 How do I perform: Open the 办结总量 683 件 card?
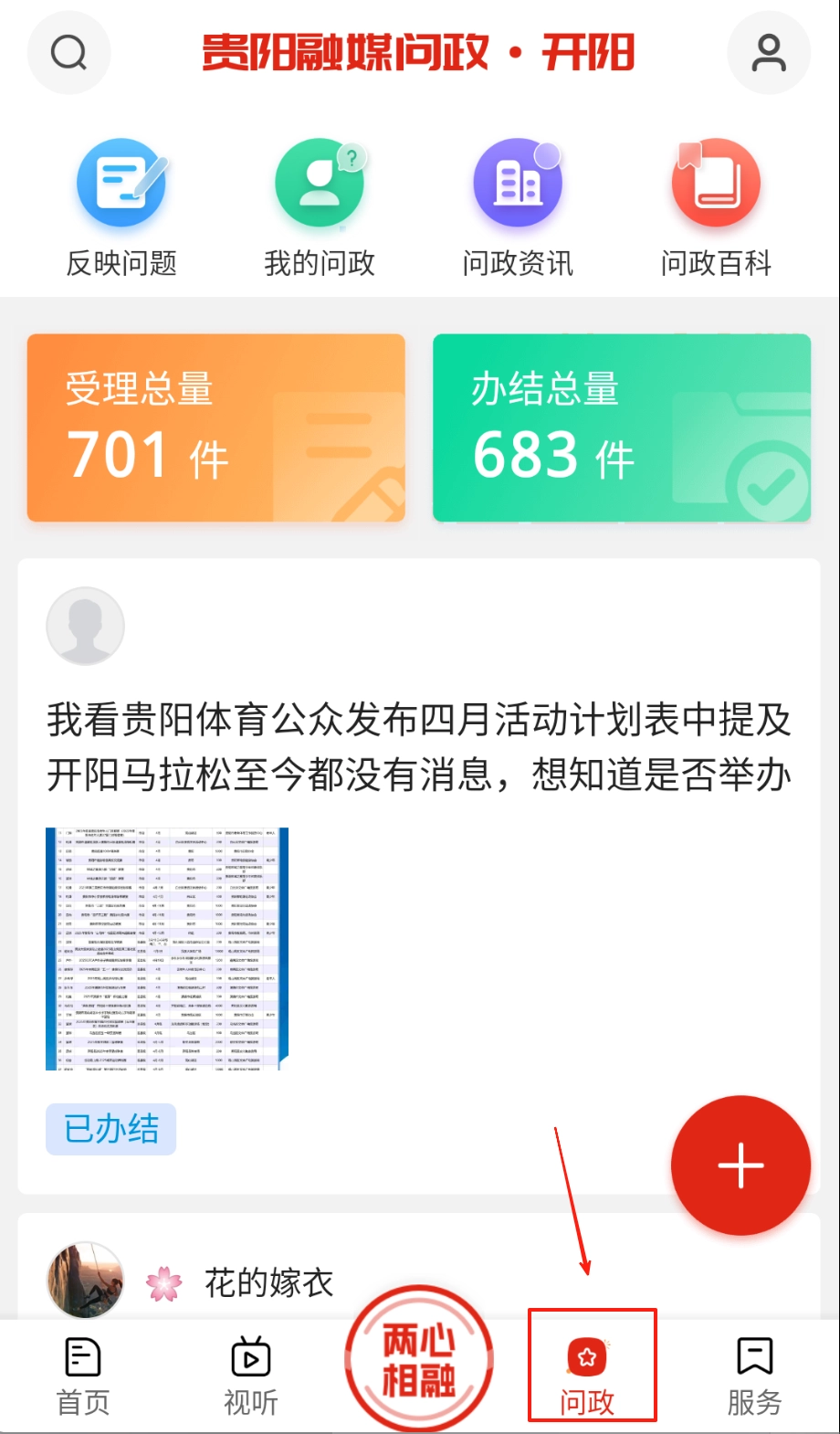[x=622, y=427]
